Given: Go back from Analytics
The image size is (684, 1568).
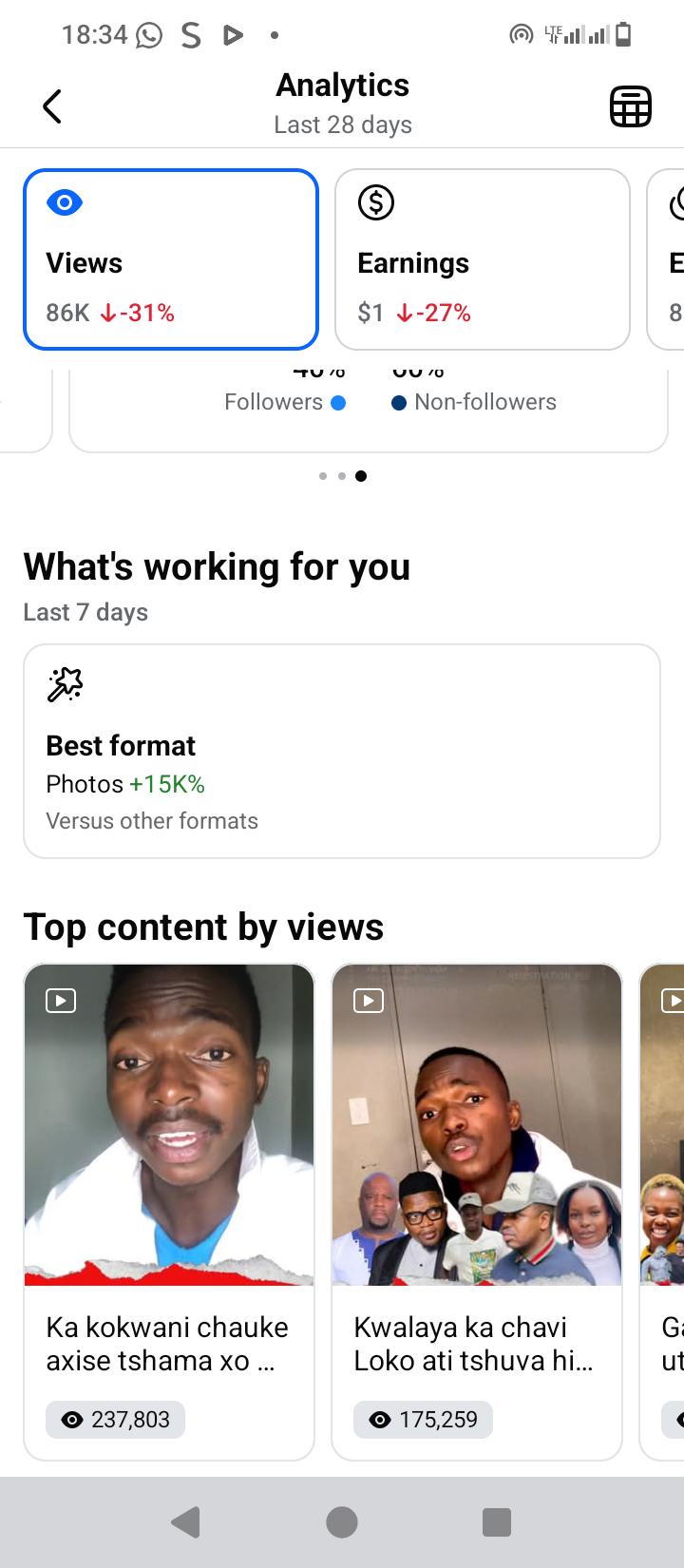Looking at the screenshot, I should pos(53,106).
